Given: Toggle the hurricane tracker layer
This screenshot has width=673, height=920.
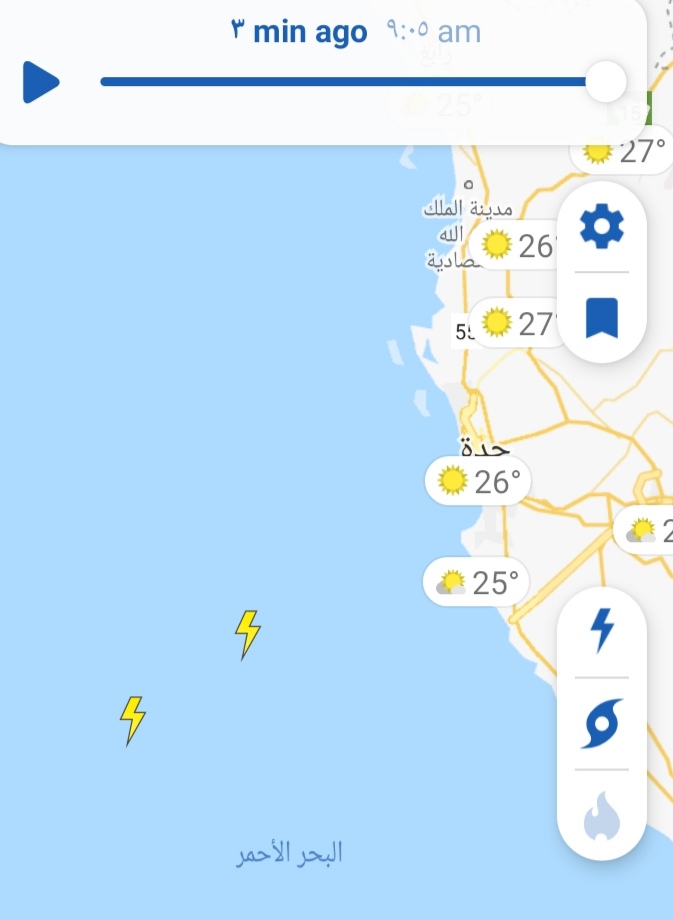Looking at the screenshot, I should pos(602,723).
